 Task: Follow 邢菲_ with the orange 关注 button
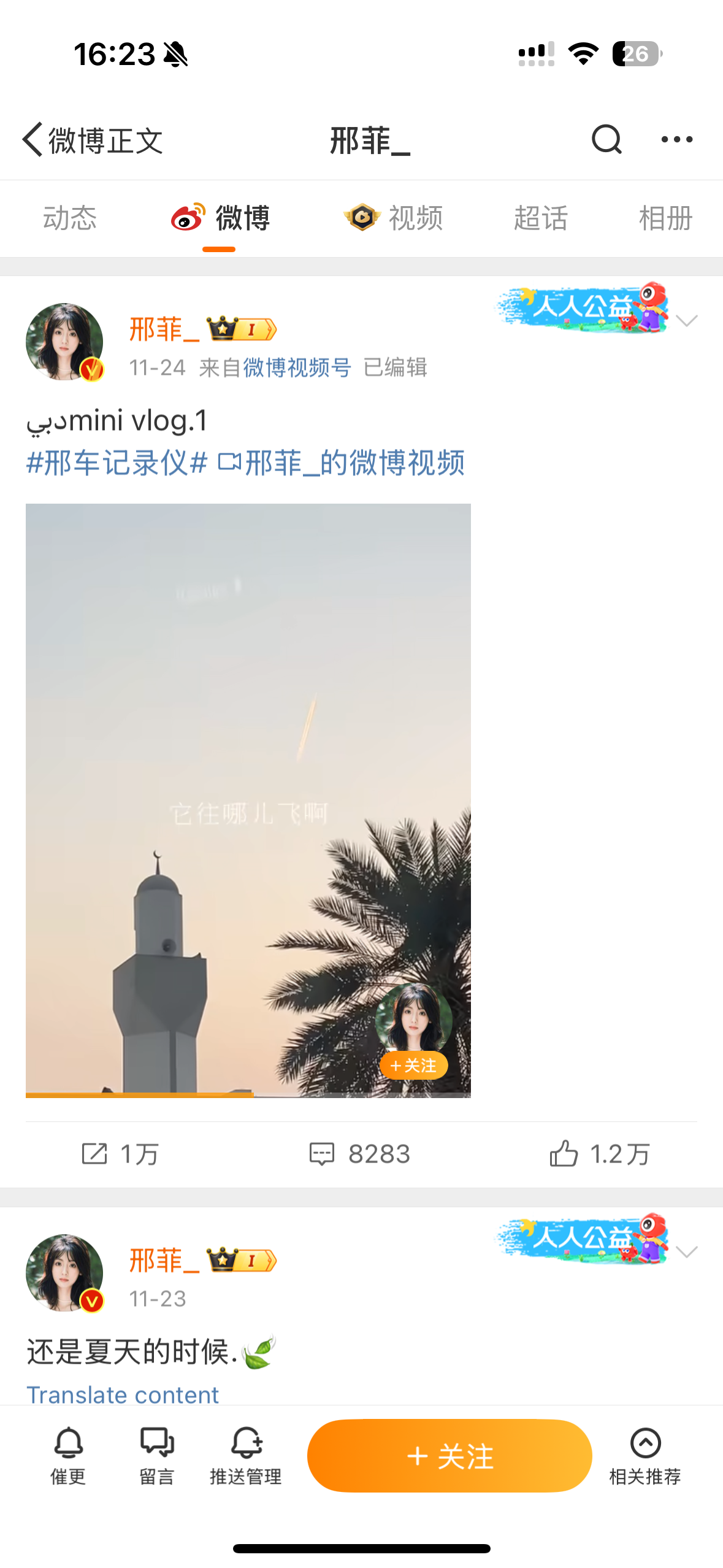[x=449, y=1456]
